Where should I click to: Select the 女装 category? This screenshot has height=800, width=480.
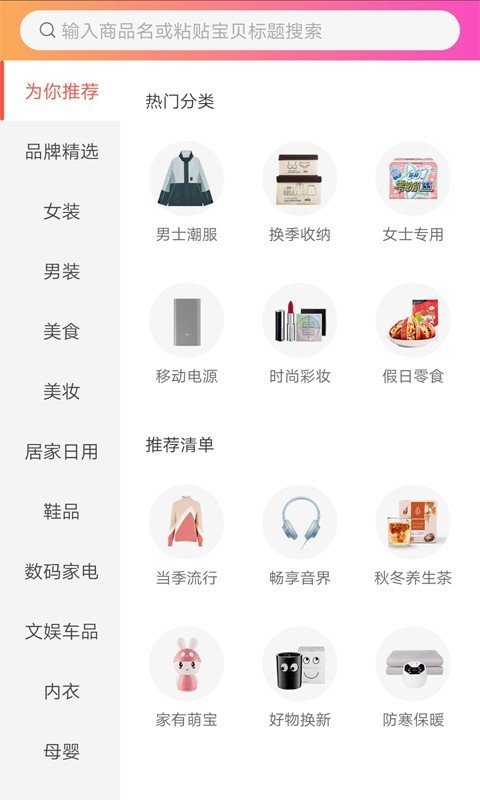(60, 211)
